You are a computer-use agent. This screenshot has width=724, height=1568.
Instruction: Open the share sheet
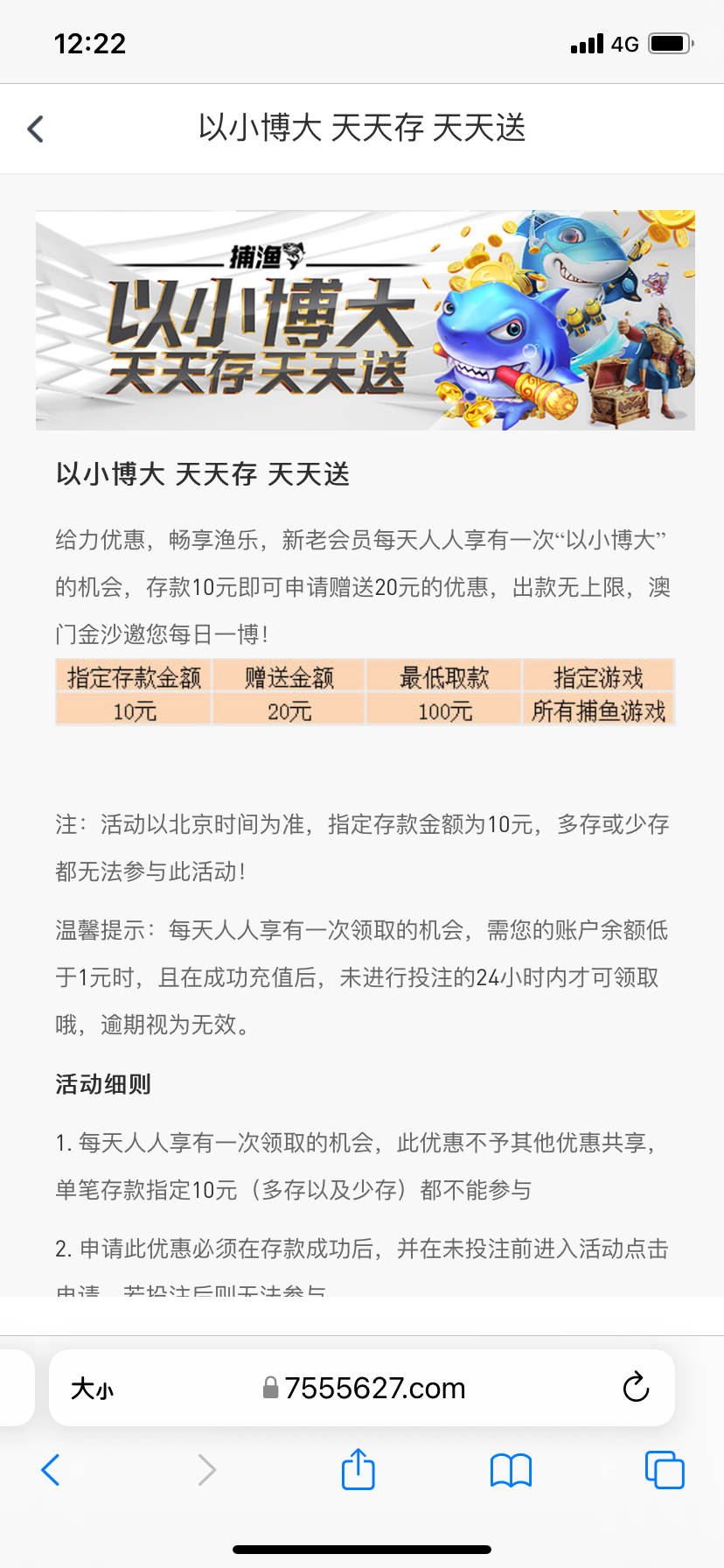[358, 1469]
